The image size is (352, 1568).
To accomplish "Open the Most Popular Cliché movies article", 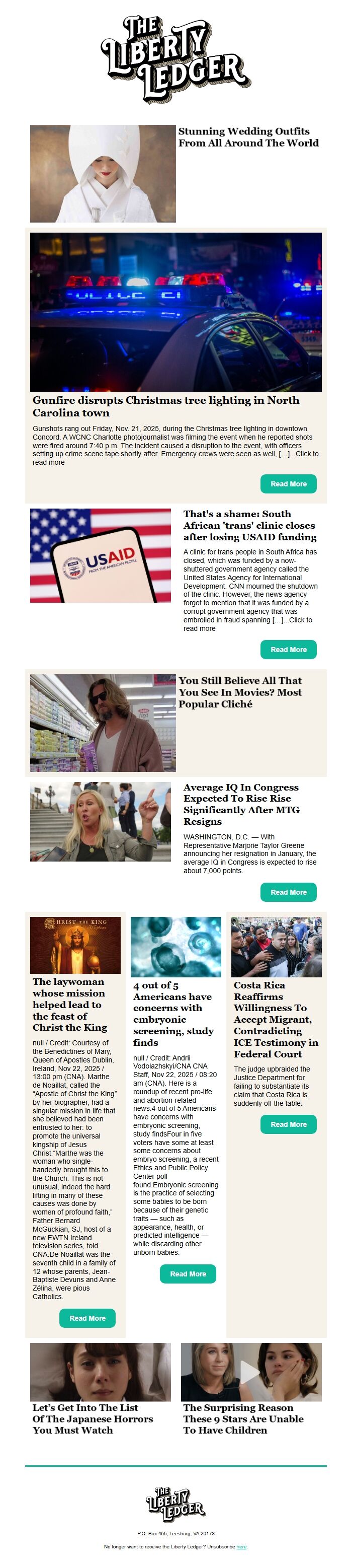I will coord(239,692).
